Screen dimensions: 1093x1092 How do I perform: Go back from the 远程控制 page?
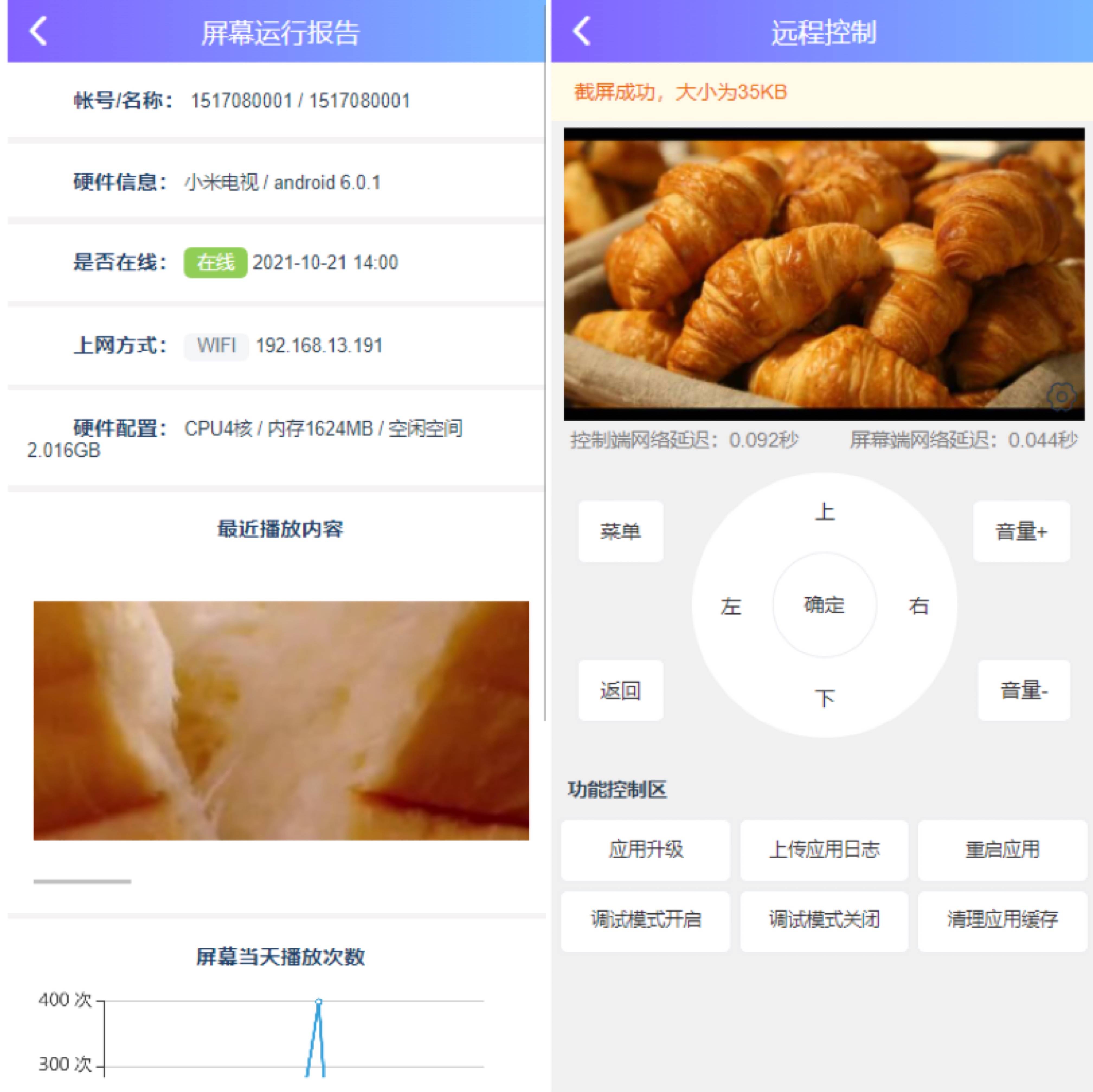click(581, 31)
